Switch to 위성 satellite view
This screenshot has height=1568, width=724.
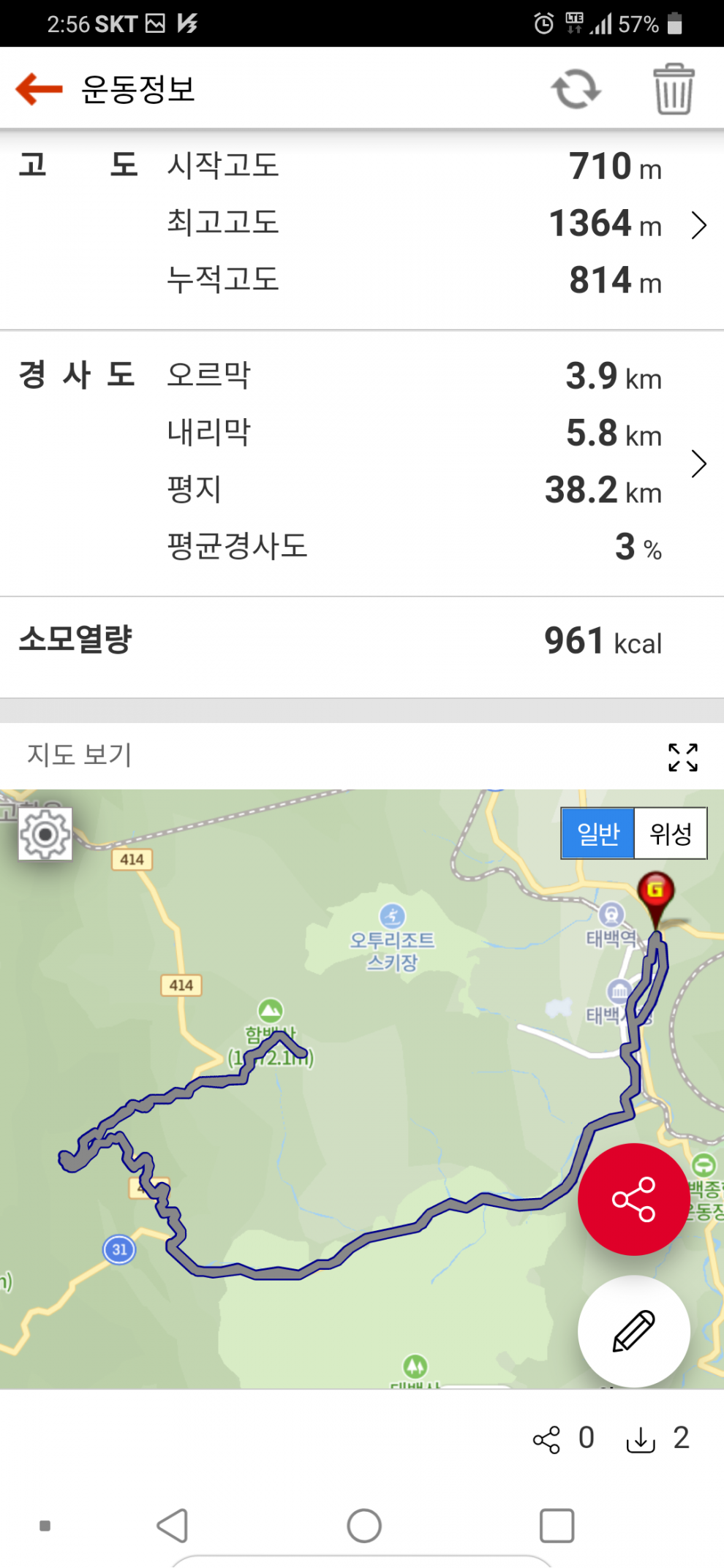coord(670,833)
